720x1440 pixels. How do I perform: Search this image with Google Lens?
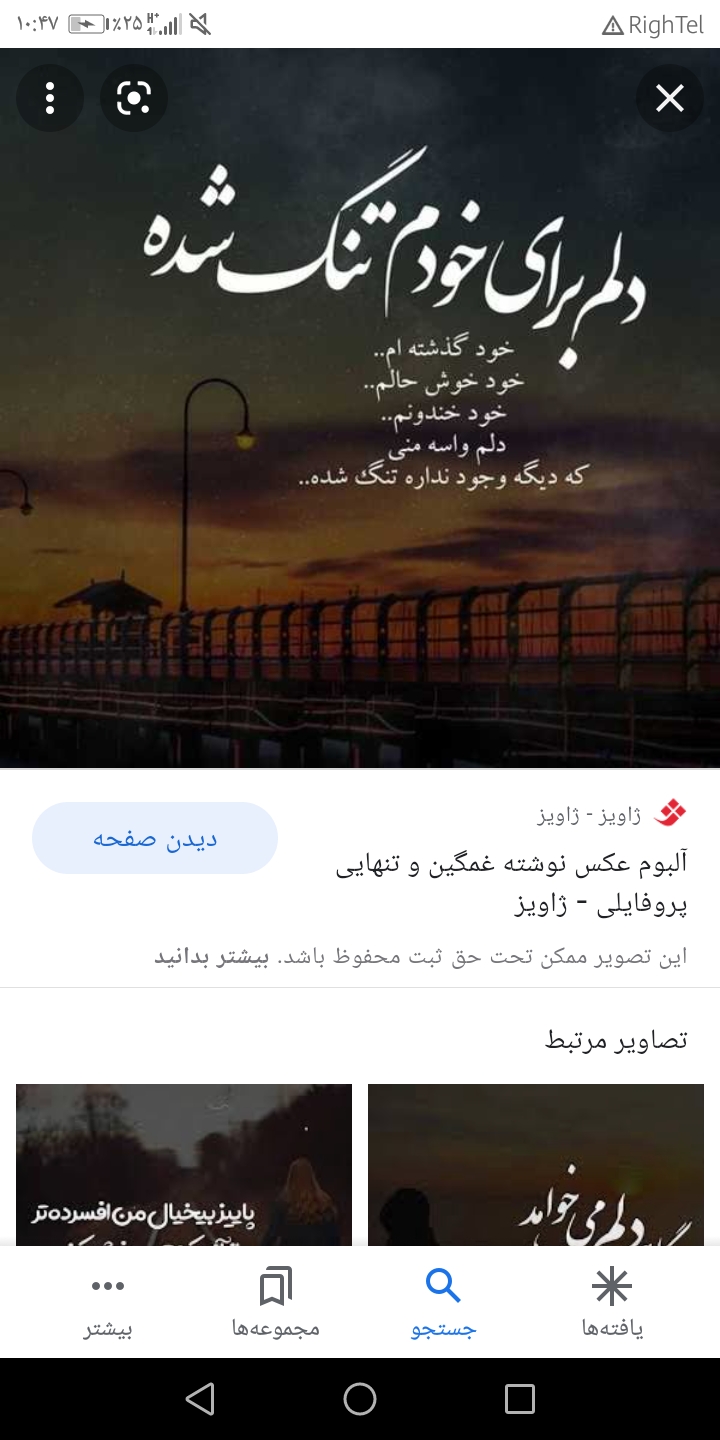(133, 98)
